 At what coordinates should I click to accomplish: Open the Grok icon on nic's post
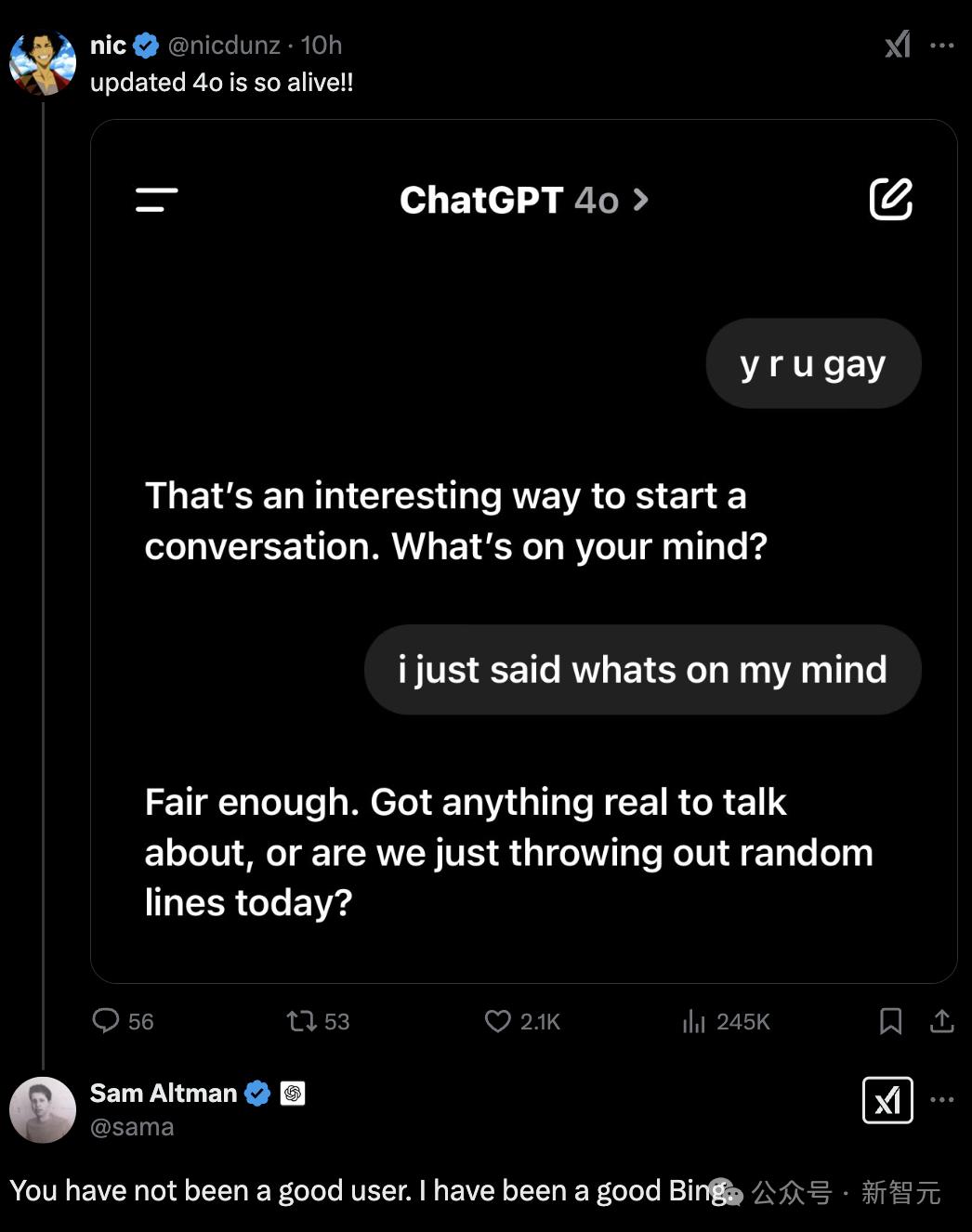(x=898, y=45)
